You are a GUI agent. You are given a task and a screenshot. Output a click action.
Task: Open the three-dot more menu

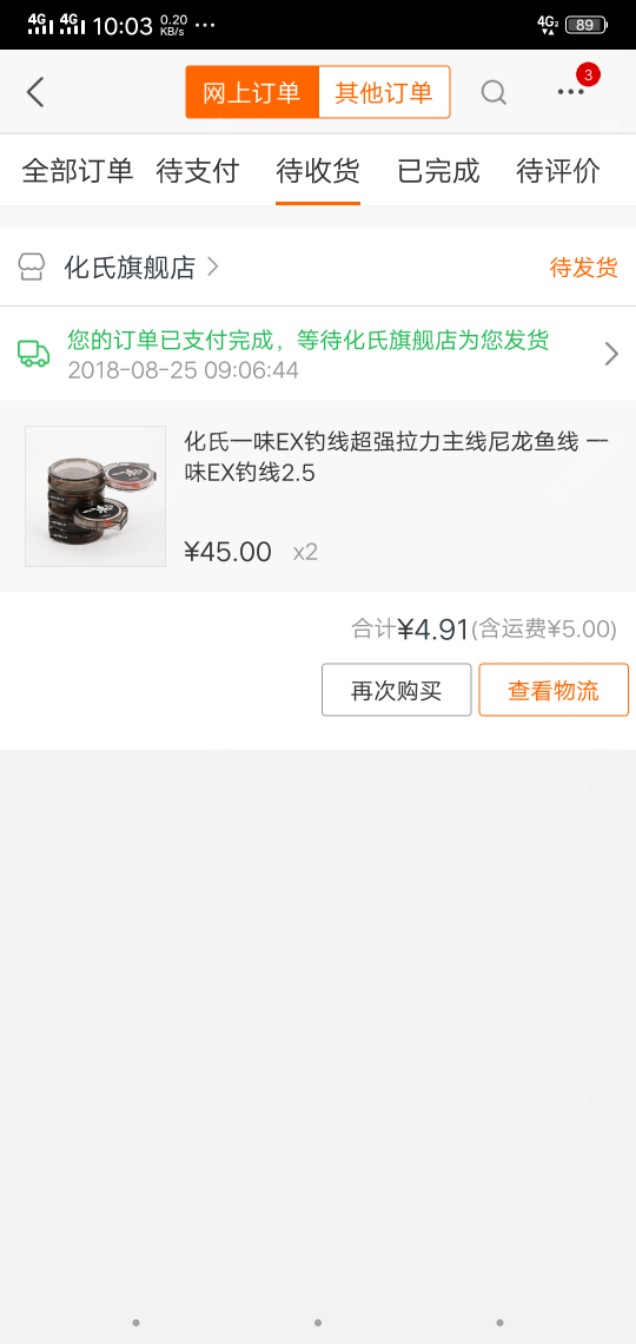tap(571, 92)
